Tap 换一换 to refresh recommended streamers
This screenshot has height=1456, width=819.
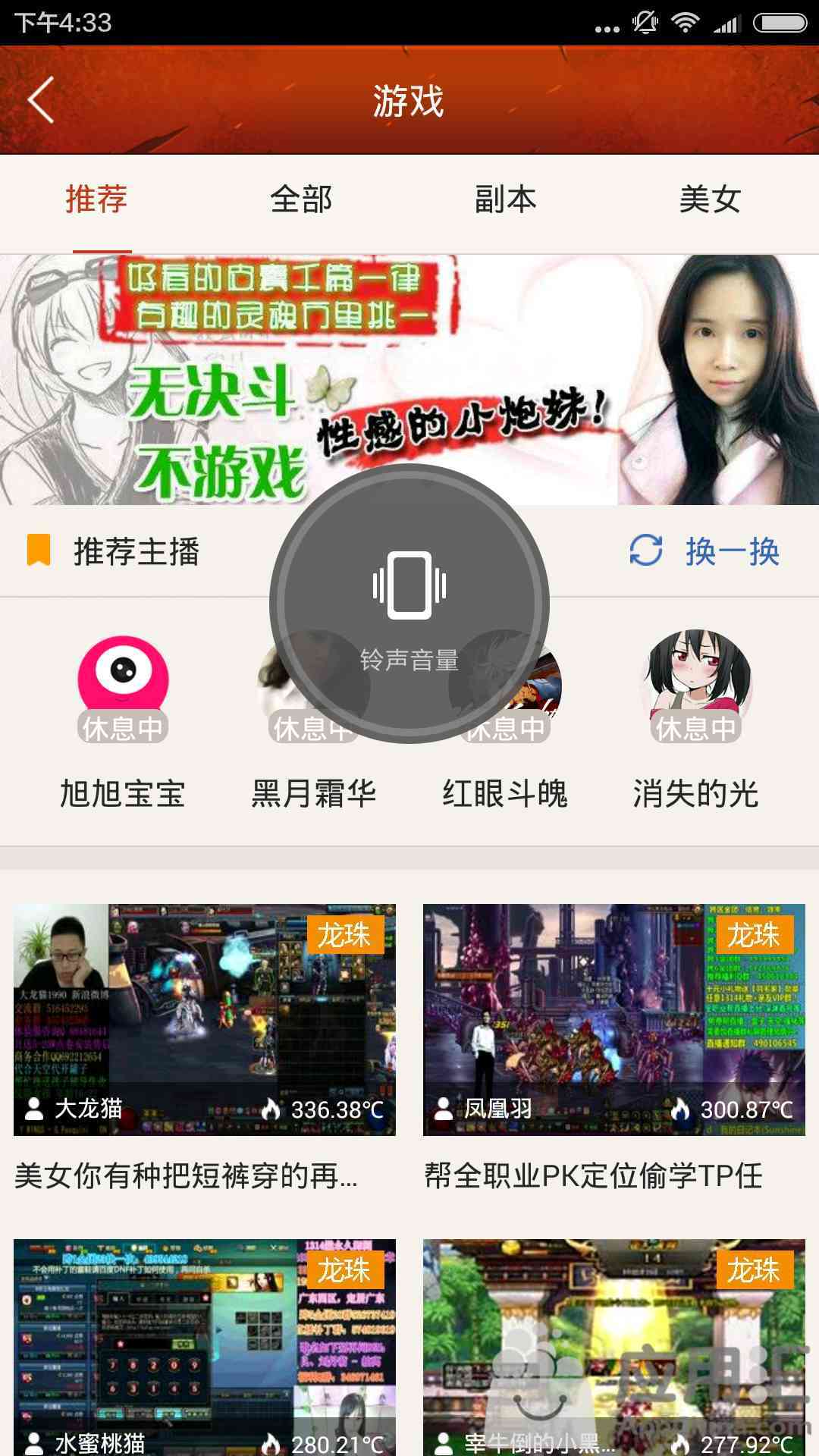(x=705, y=551)
